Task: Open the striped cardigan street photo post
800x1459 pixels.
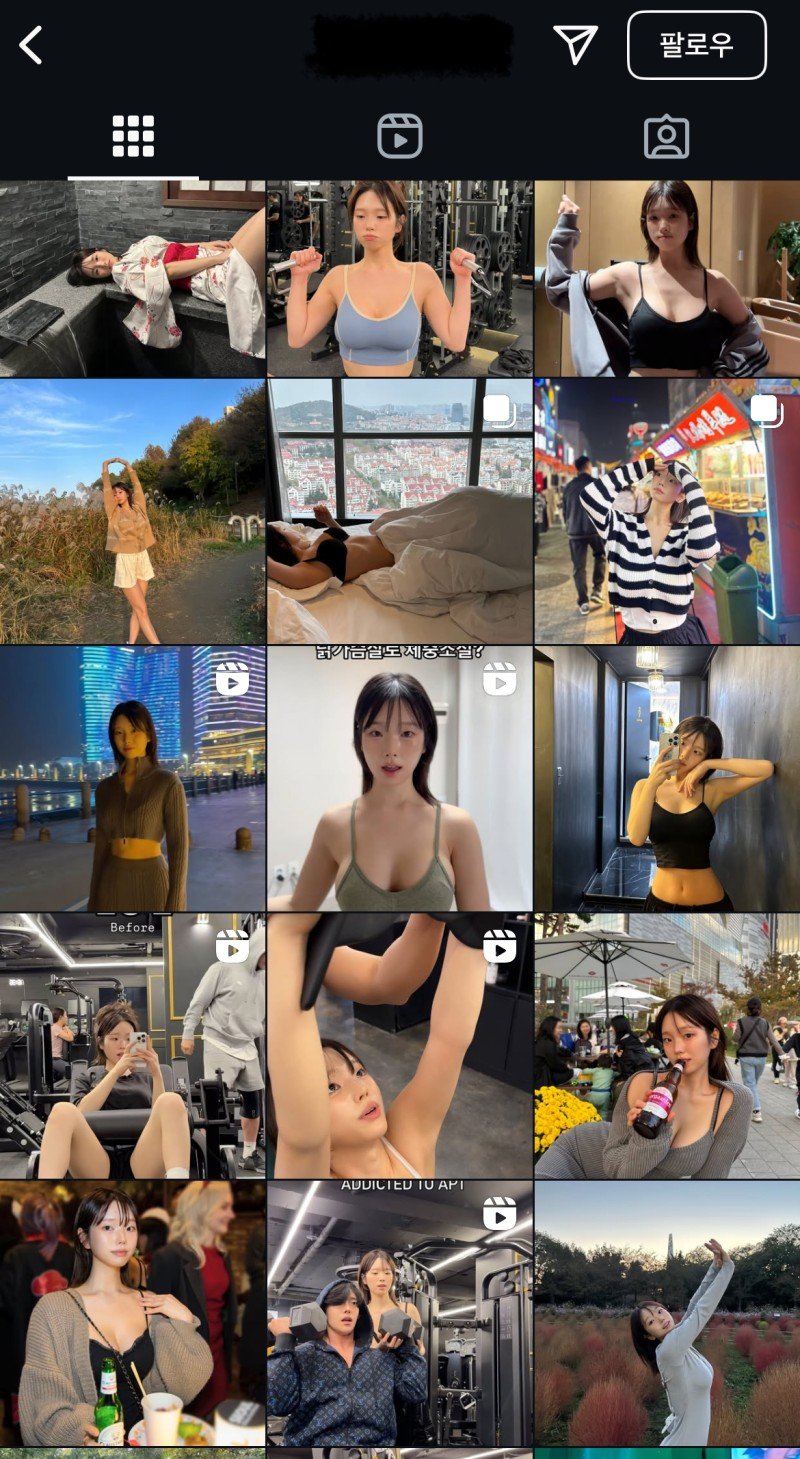Action: pyautogui.click(x=666, y=510)
